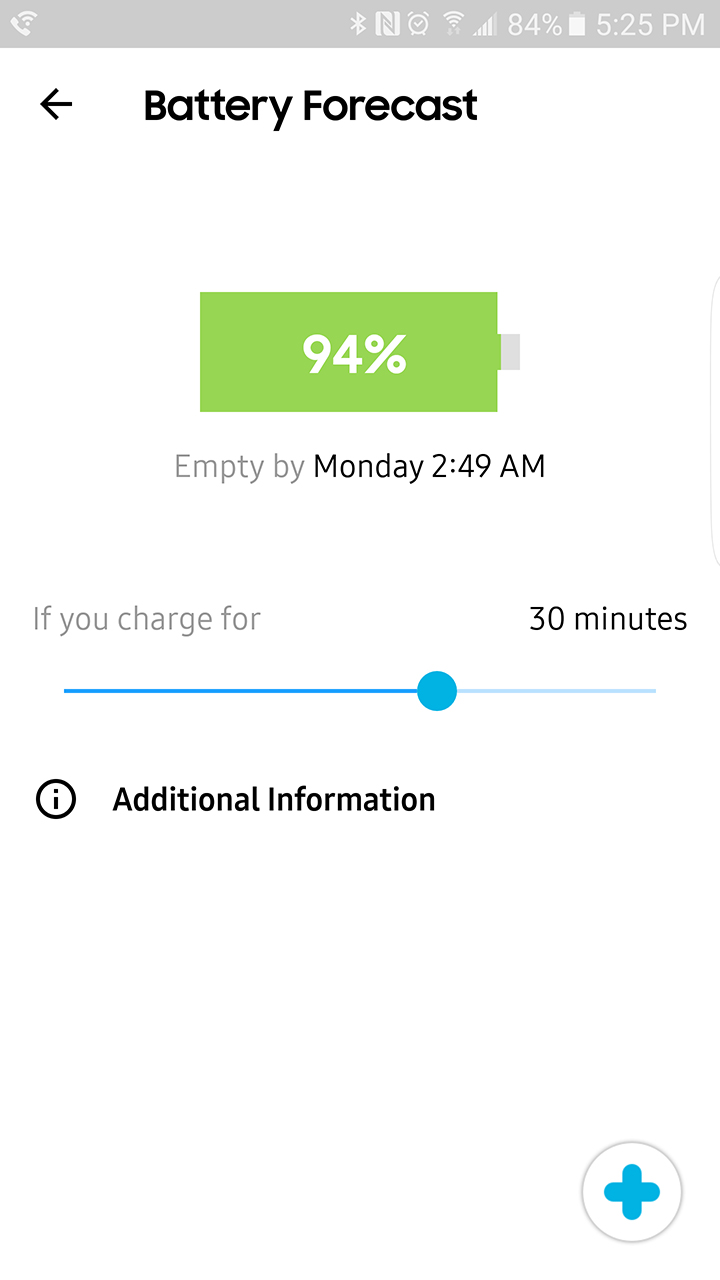
Task: Open Additional Information
Action: [273, 800]
